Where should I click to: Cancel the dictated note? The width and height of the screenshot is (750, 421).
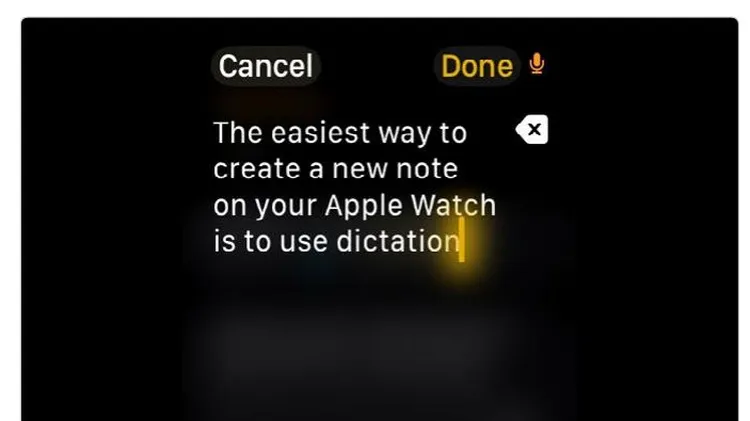tap(265, 66)
